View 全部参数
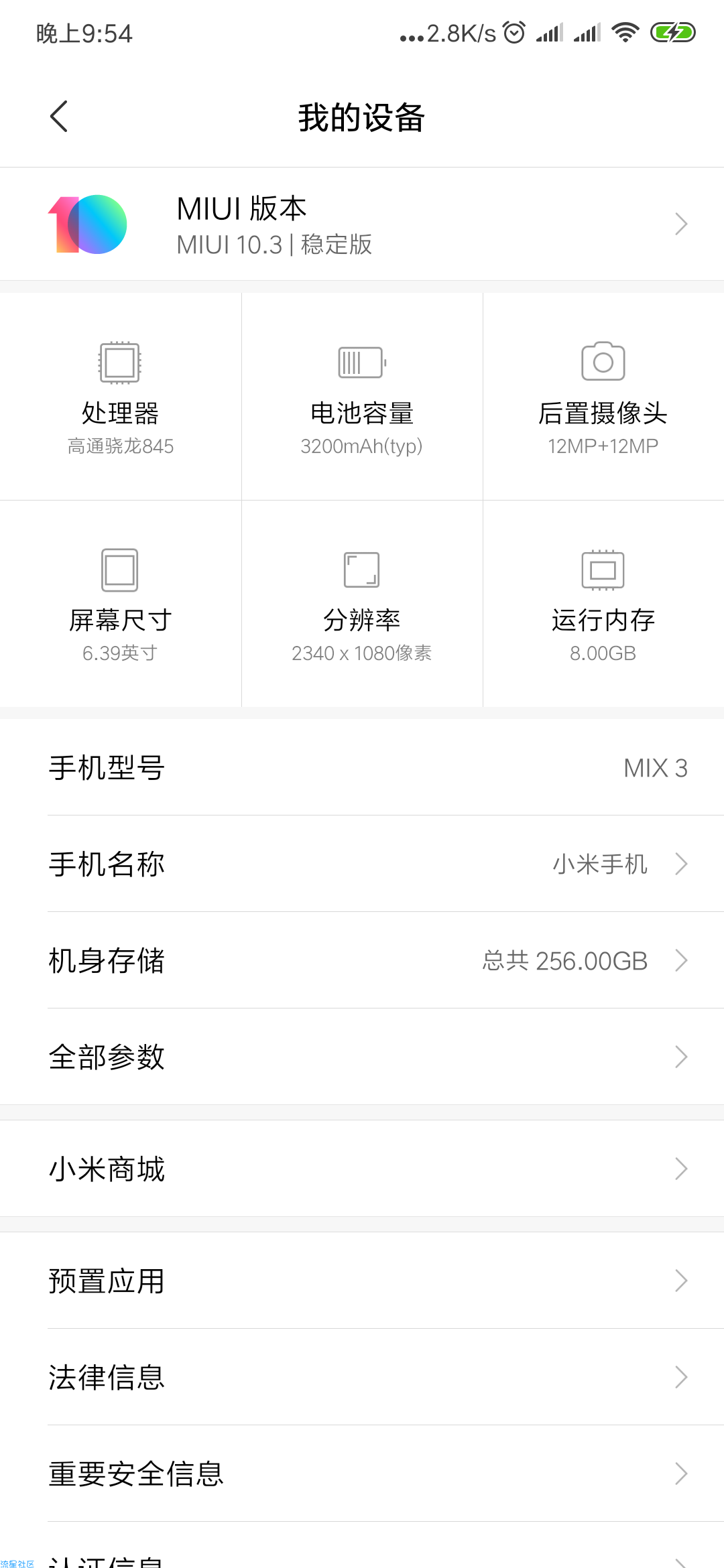Image resolution: width=724 pixels, height=1568 pixels. pos(362,1057)
